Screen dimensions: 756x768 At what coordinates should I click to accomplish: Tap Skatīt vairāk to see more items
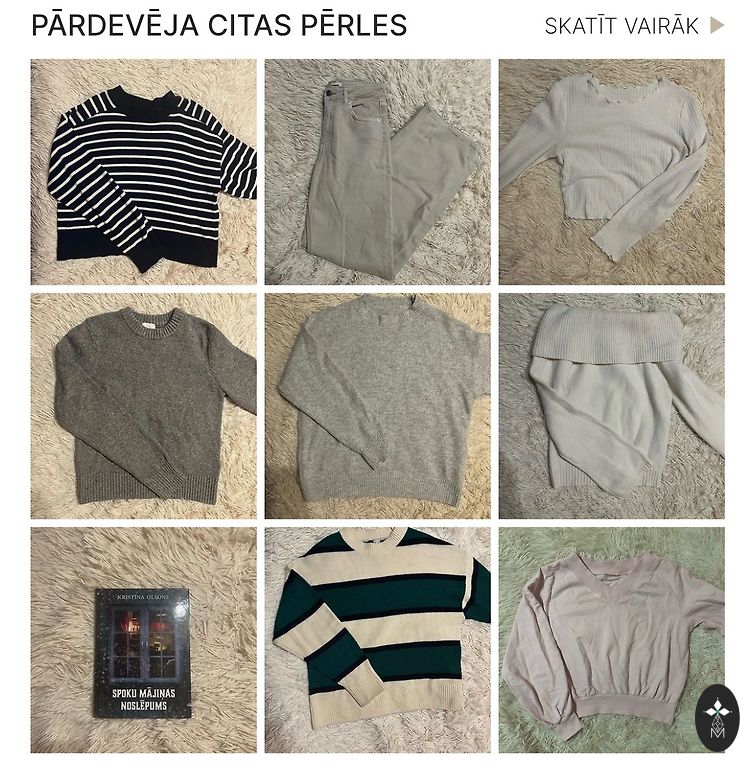[633, 26]
